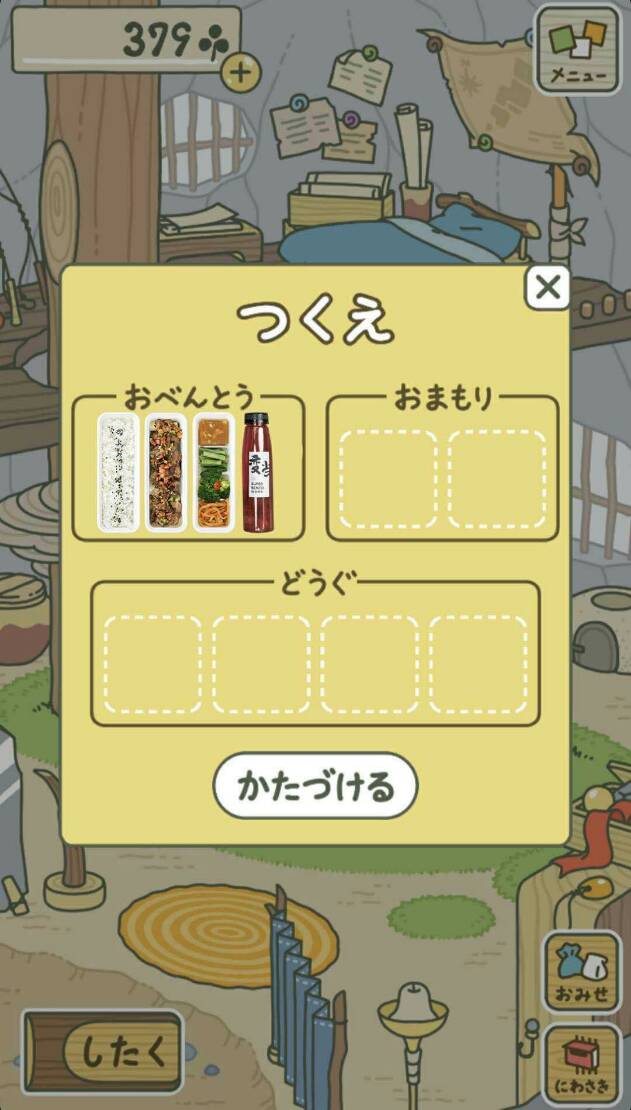631x1110 pixels.
Task: Select the fourth どうぐ slot
Action: (x=478, y=664)
